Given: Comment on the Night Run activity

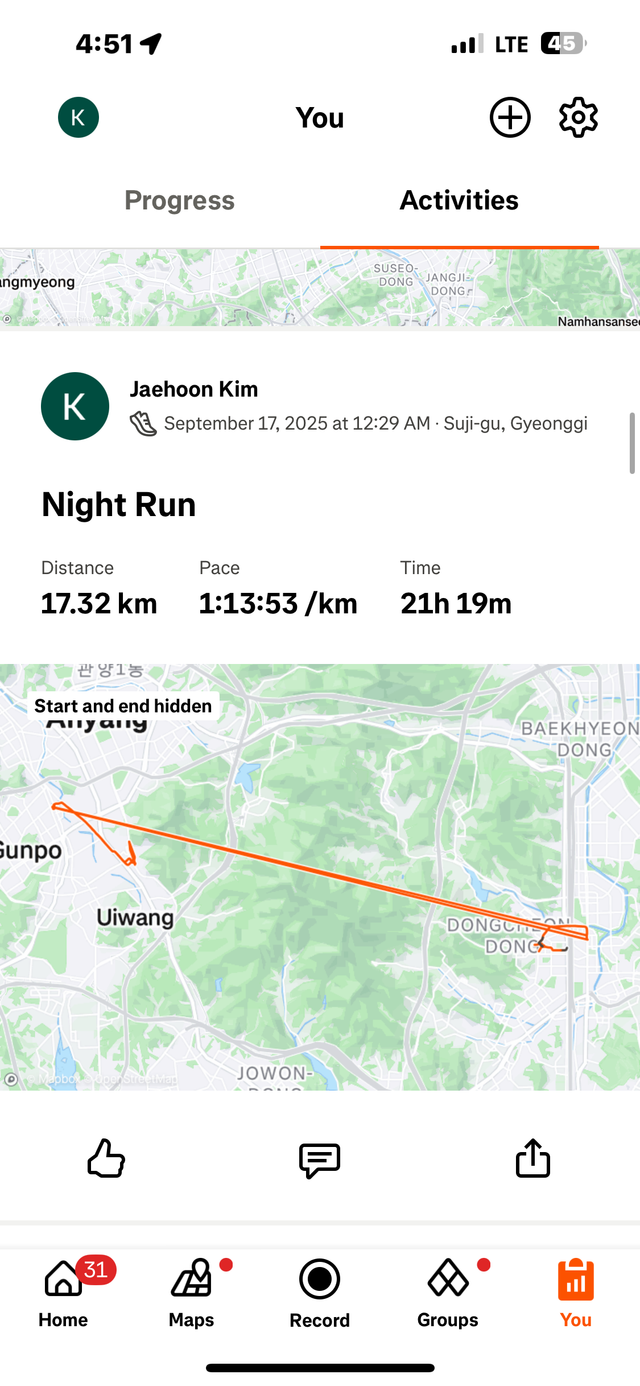Looking at the screenshot, I should click(x=320, y=1160).
